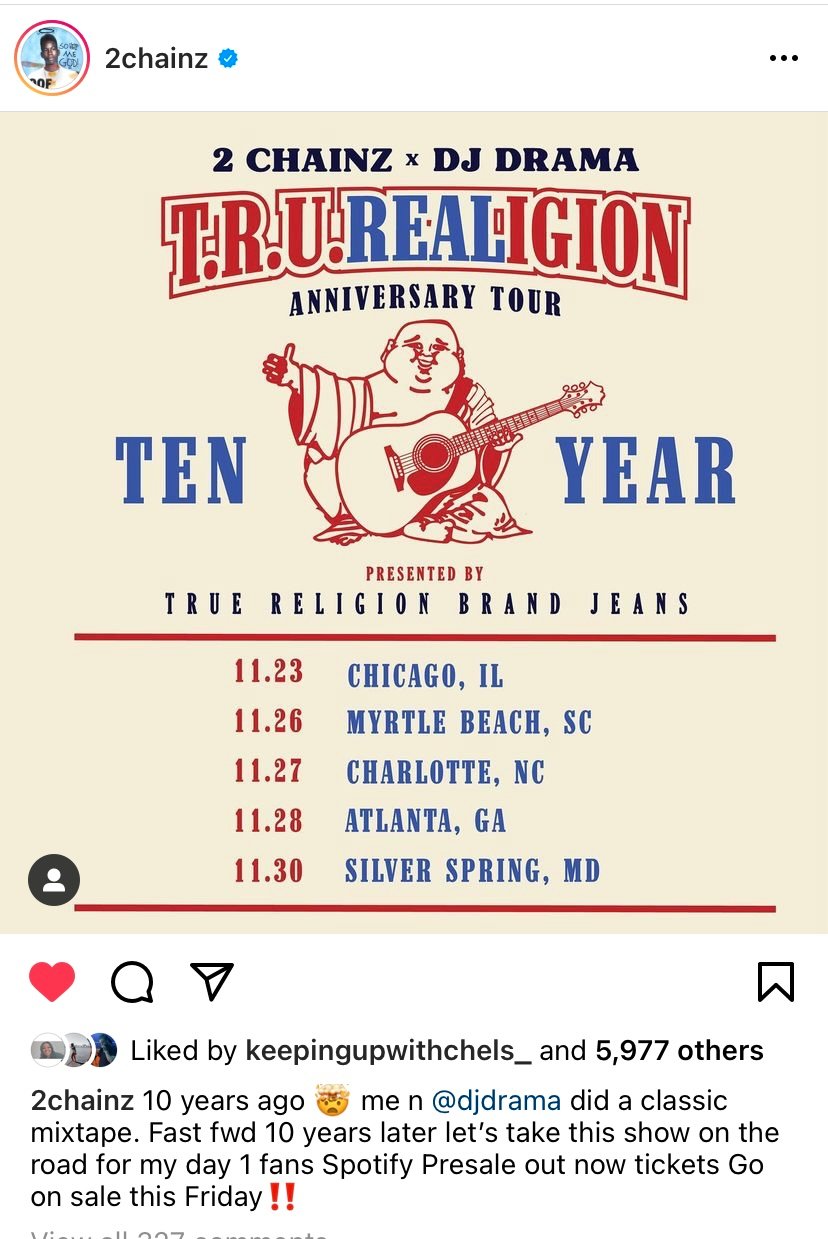View all comments on the post
This screenshot has width=828, height=1239.
pyautogui.click(x=180, y=1234)
